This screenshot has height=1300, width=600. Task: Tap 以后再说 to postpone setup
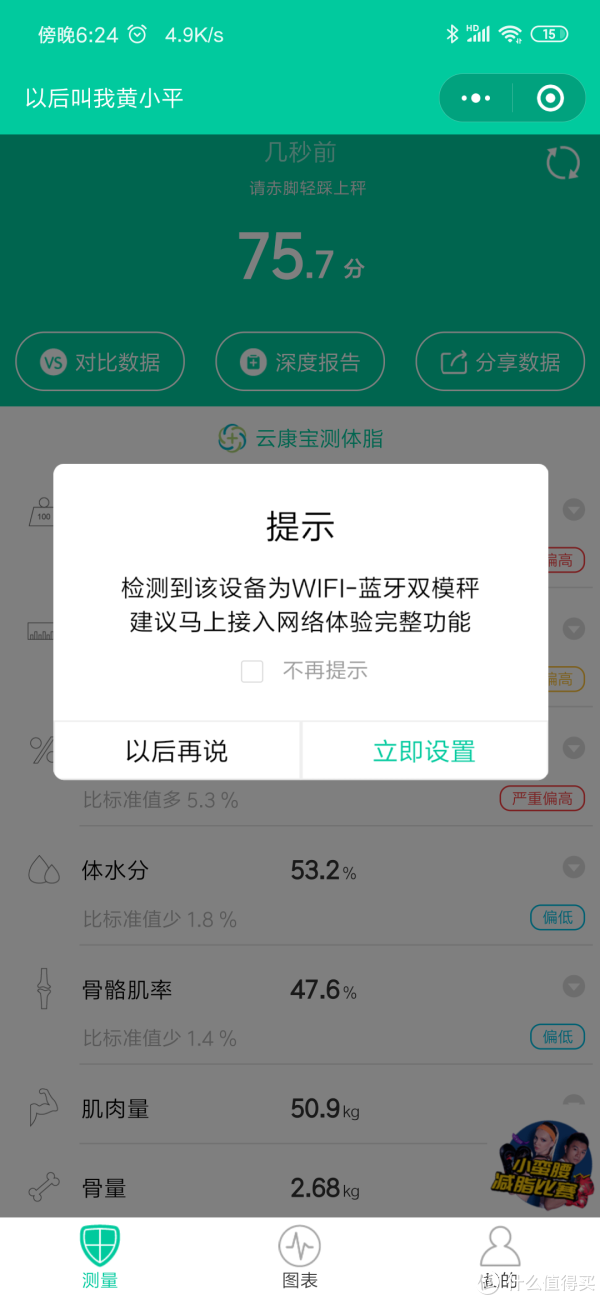(177, 751)
